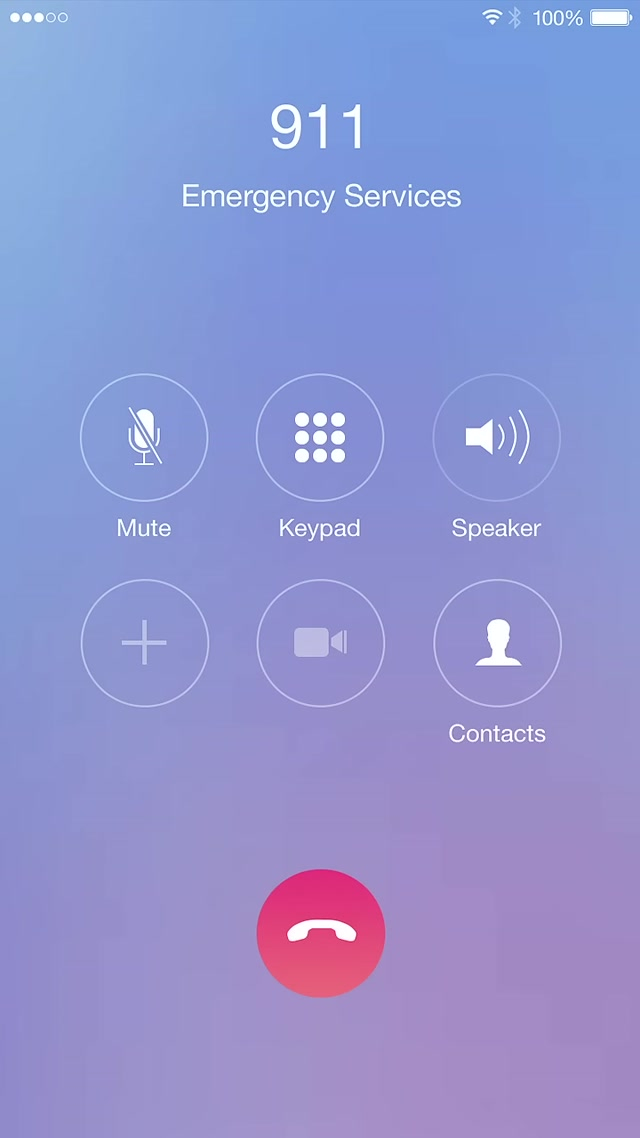End the call to 911
Image resolution: width=640 pixels, height=1138 pixels.
tap(320, 932)
